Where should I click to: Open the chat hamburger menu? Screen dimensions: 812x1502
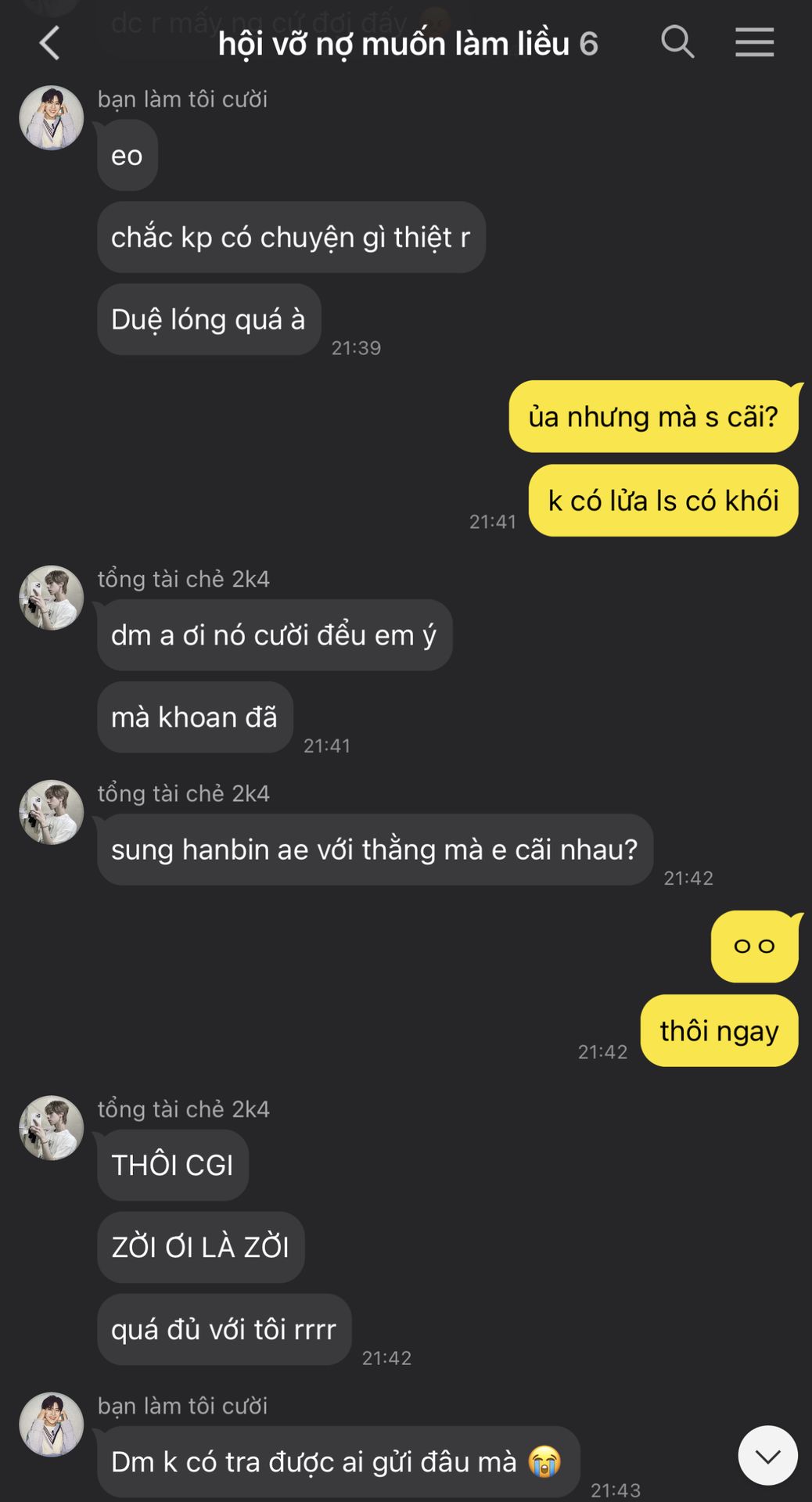pos(754,42)
